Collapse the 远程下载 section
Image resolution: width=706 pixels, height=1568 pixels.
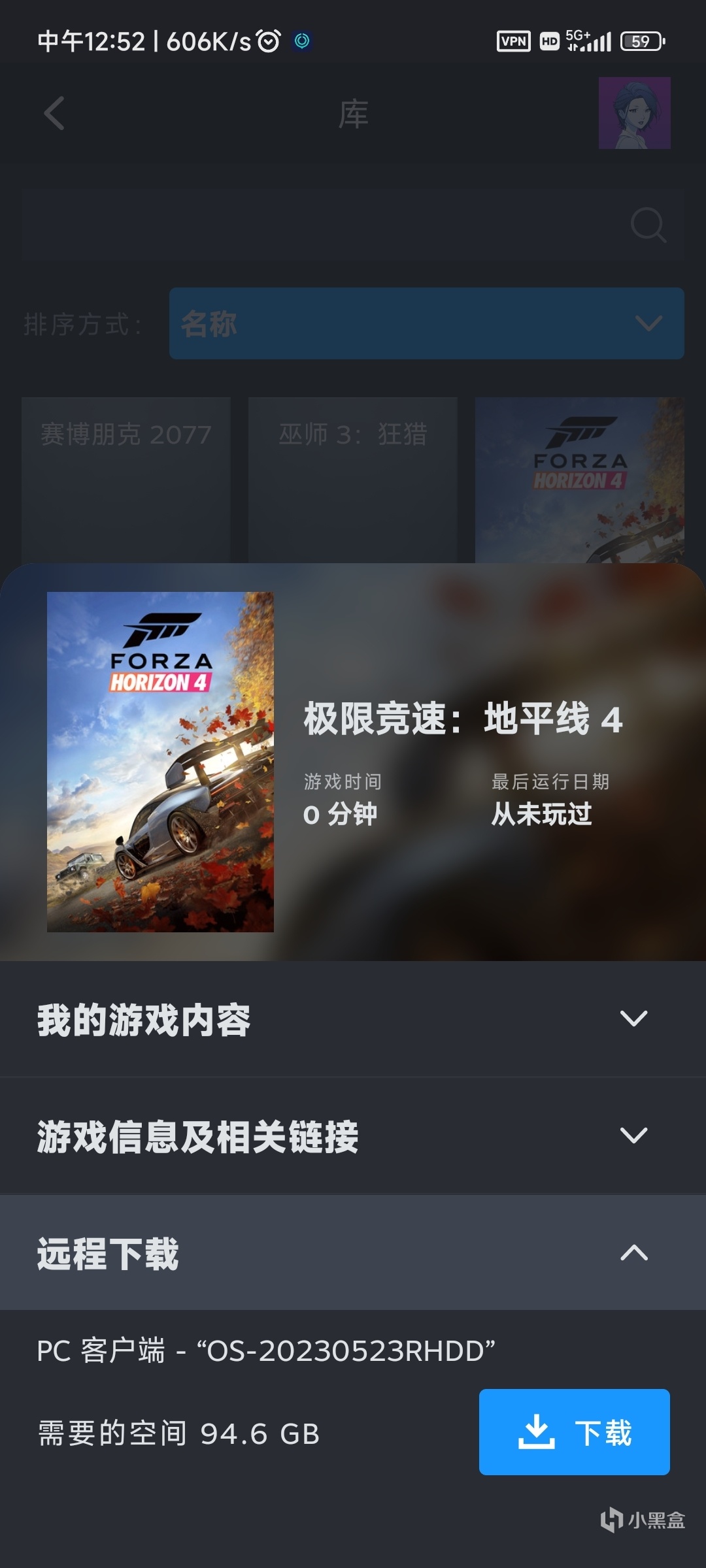[x=353, y=1252]
